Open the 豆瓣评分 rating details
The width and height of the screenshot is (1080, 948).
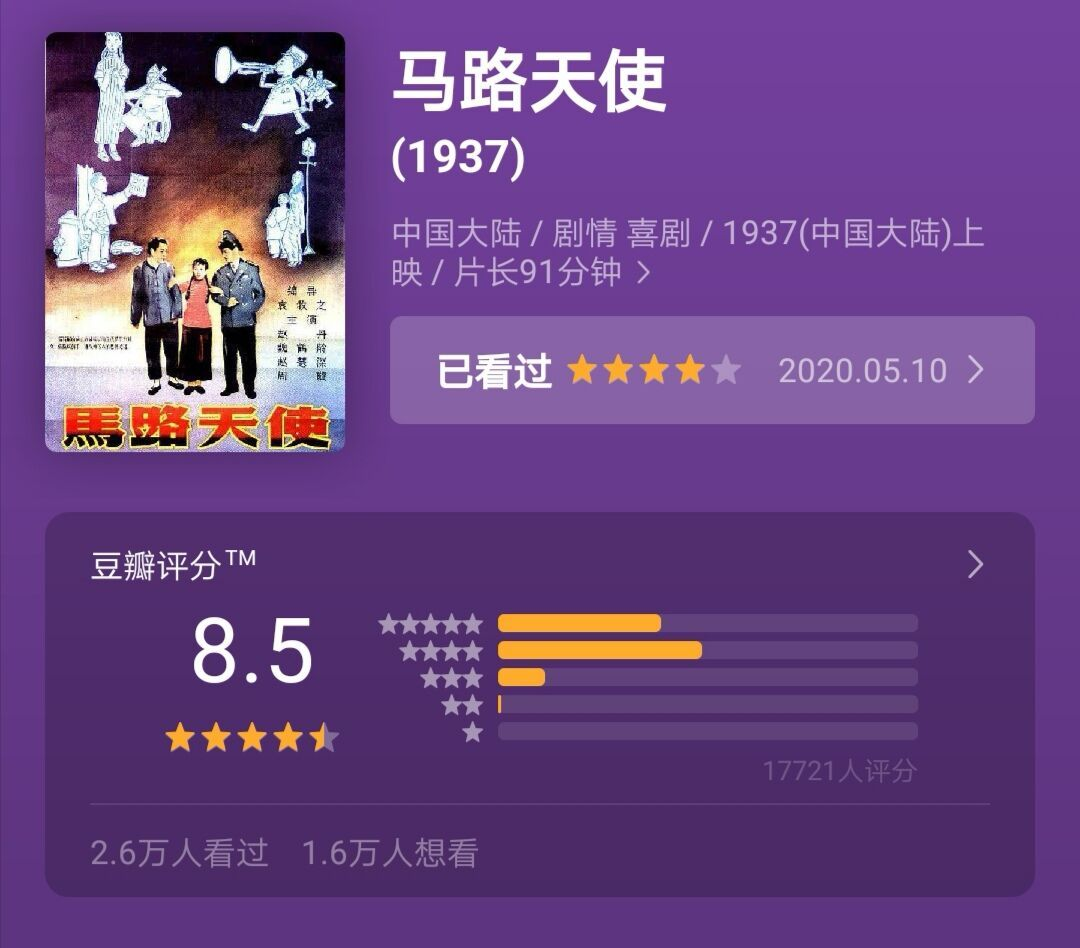975,565
